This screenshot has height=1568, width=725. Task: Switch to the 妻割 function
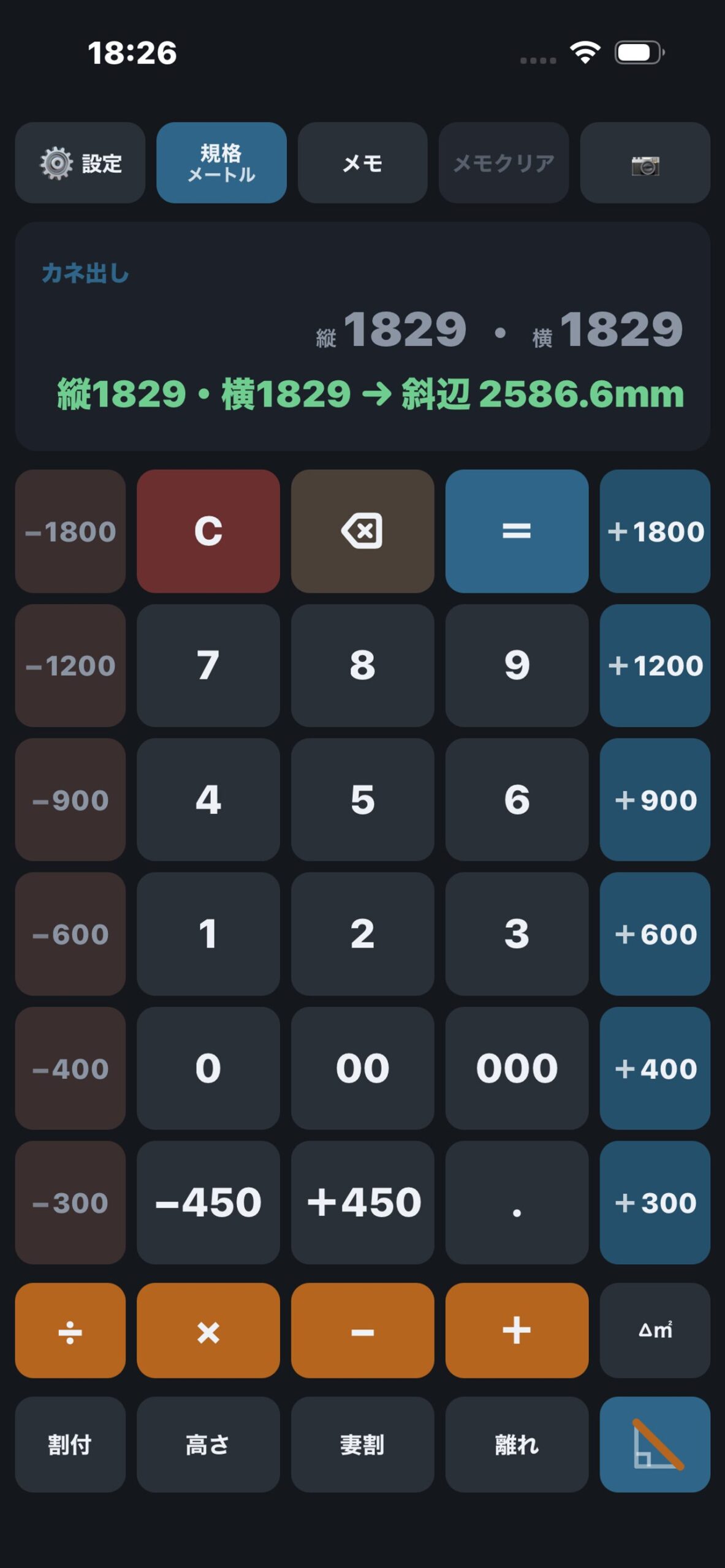tap(363, 1444)
